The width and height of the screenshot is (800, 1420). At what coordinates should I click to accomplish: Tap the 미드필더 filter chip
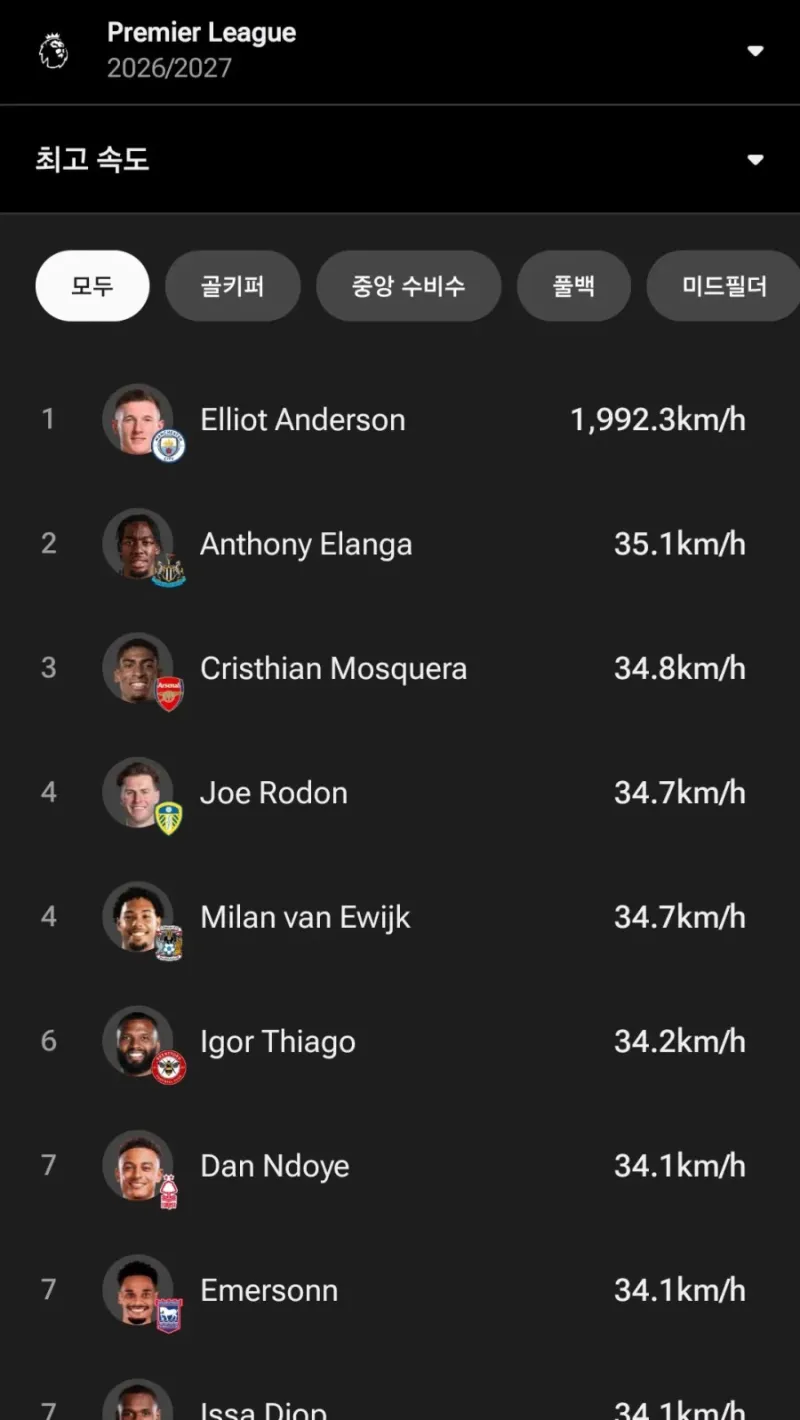[x=723, y=286]
